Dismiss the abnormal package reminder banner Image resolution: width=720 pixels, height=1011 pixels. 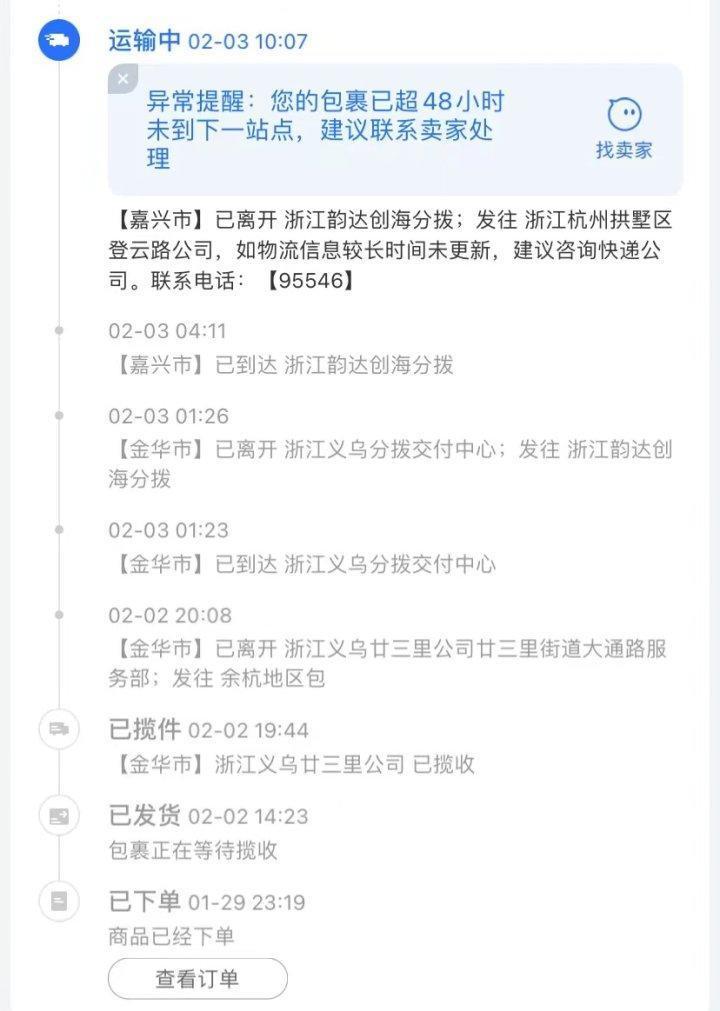pos(122,78)
